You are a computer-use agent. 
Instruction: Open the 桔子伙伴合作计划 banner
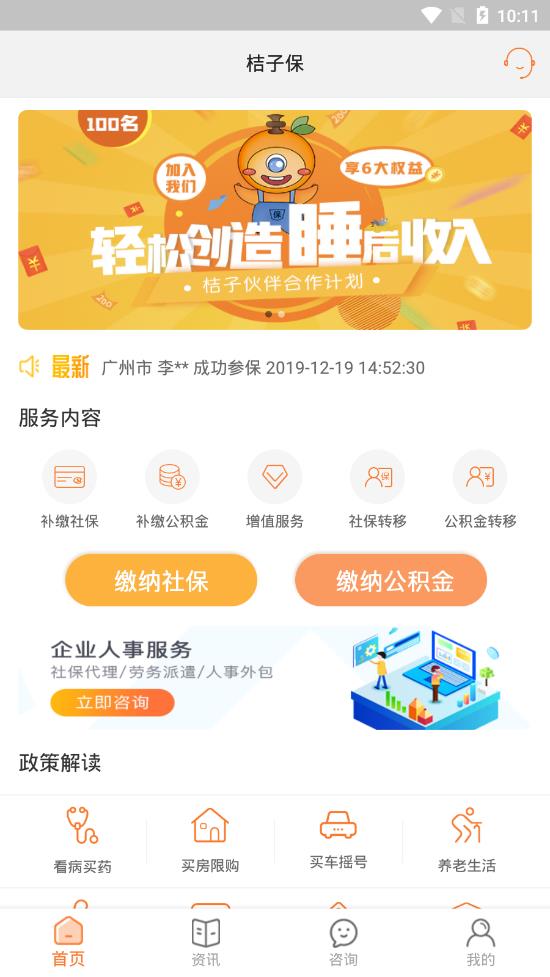click(275, 219)
